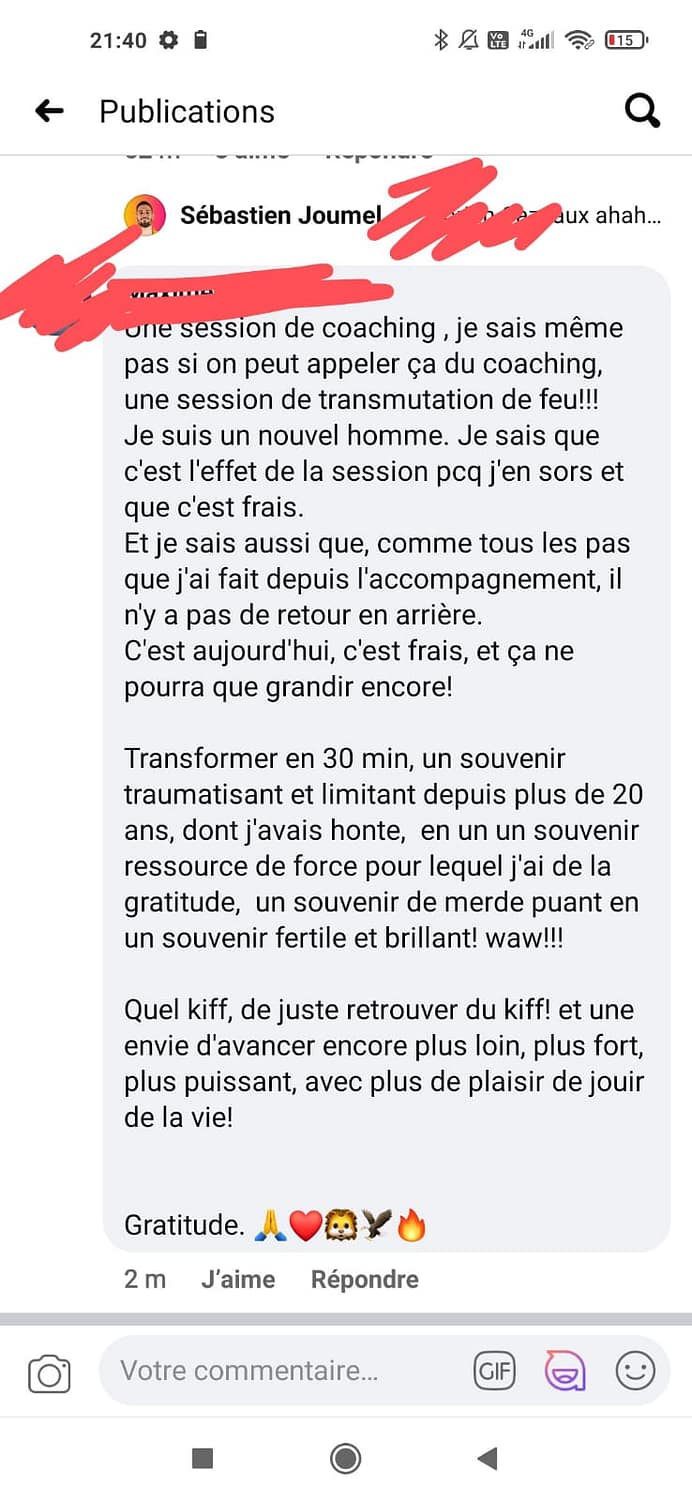Like the Gratitude comment with J'aime
Image resolution: width=692 pixels, height=1500 pixels.
[x=238, y=1279]
